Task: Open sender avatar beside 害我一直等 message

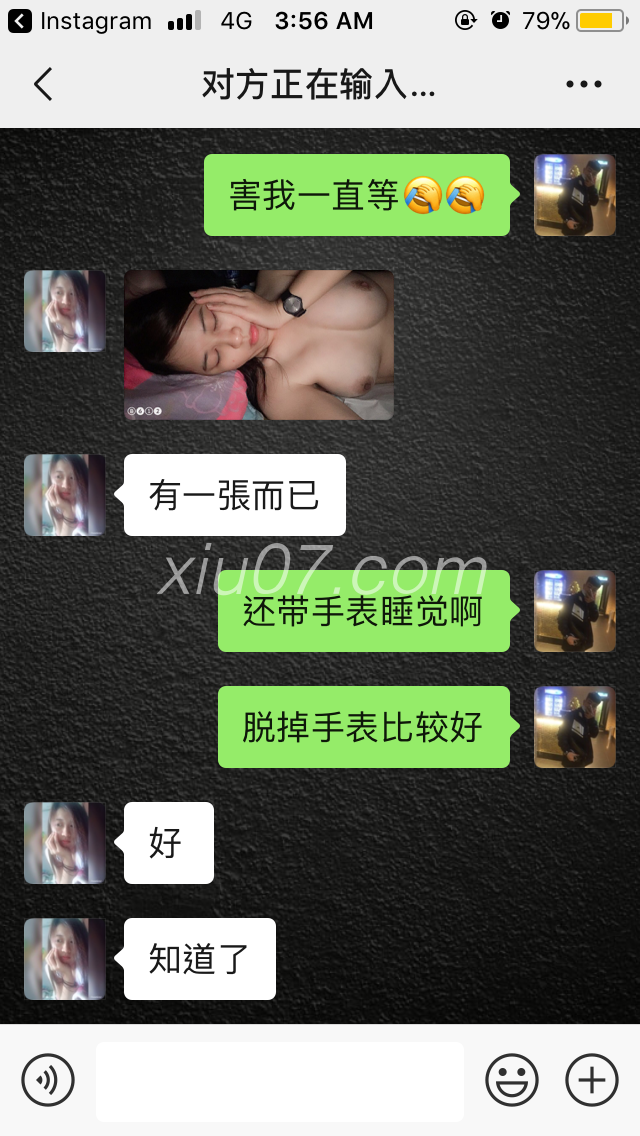Action: 574,195
